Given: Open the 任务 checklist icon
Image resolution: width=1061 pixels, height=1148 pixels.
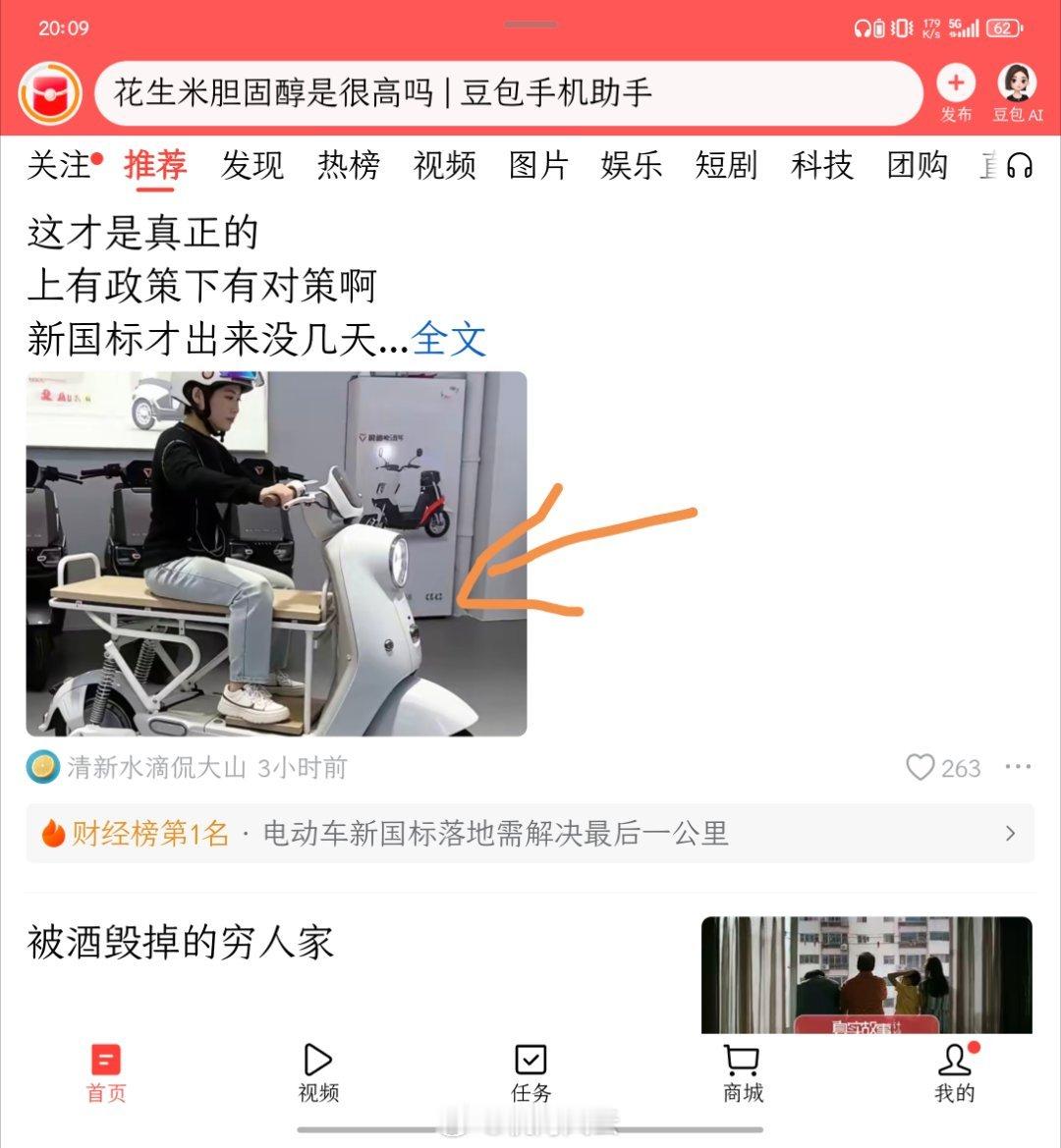Looking at the screenshot, I should [x=530, y=1061].
